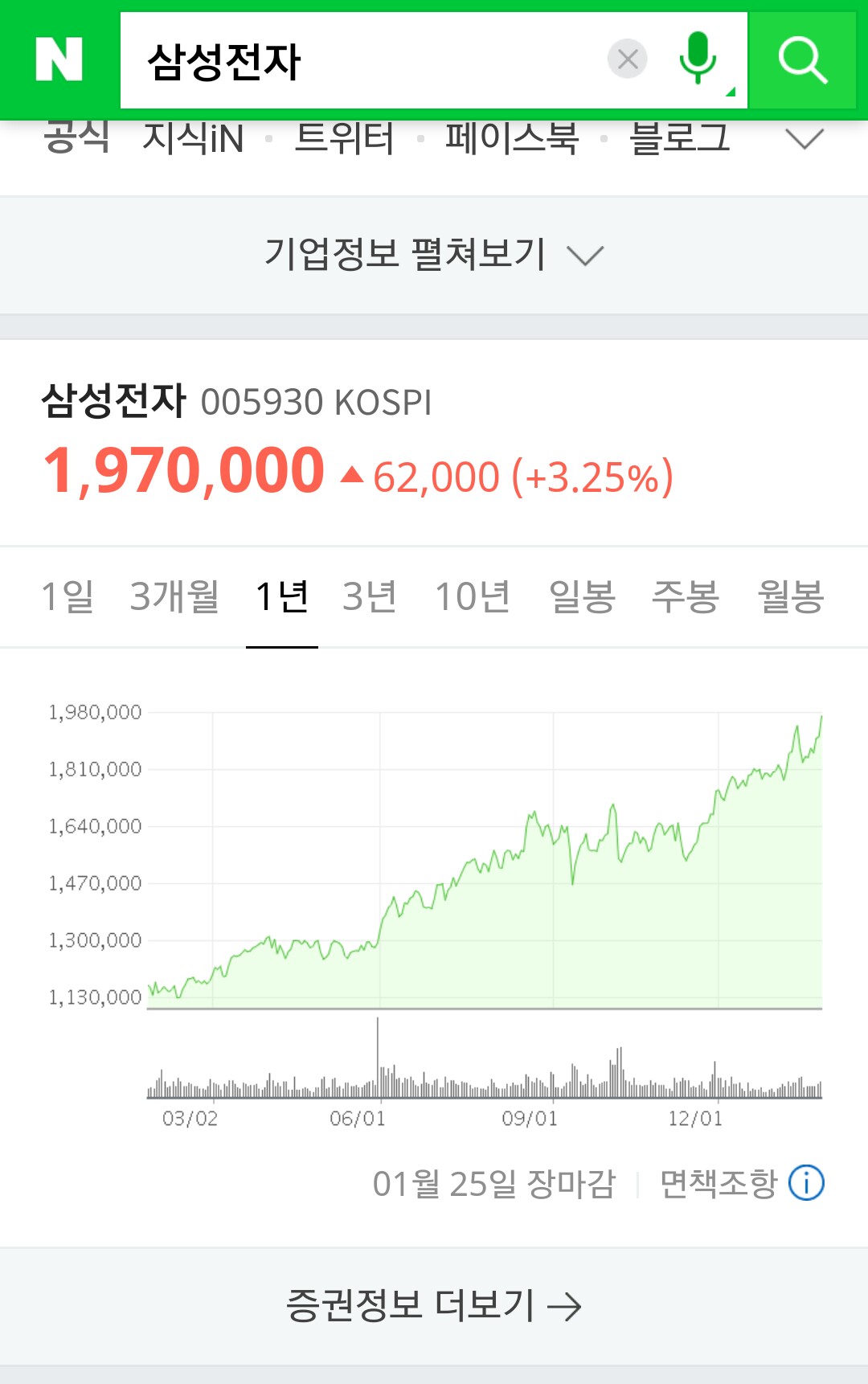Open the 지식iN link
Viewport: 868px width, 1384px height.
pos(193,137)
